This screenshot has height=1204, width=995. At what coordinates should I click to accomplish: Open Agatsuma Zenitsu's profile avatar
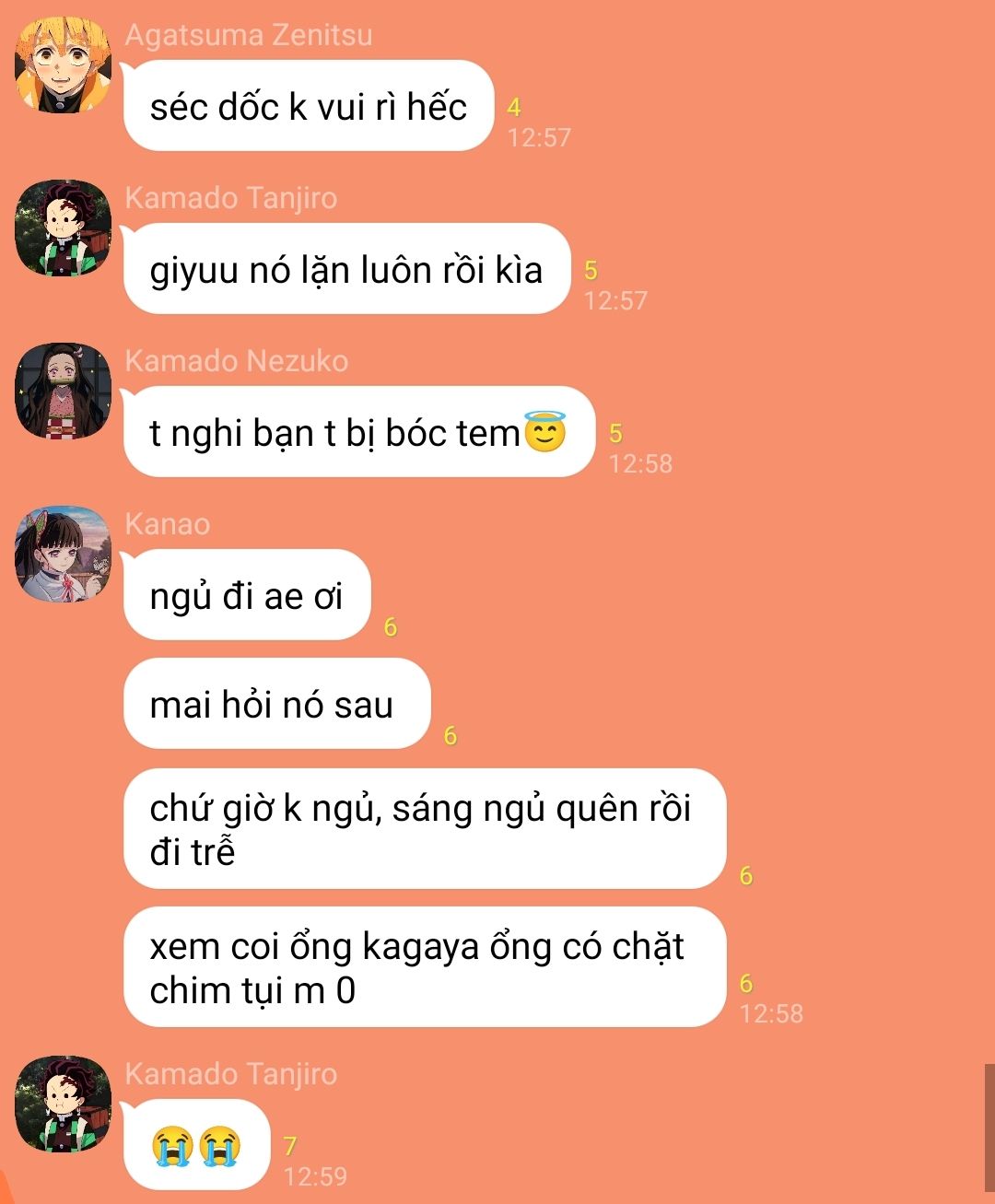point(63,65)
